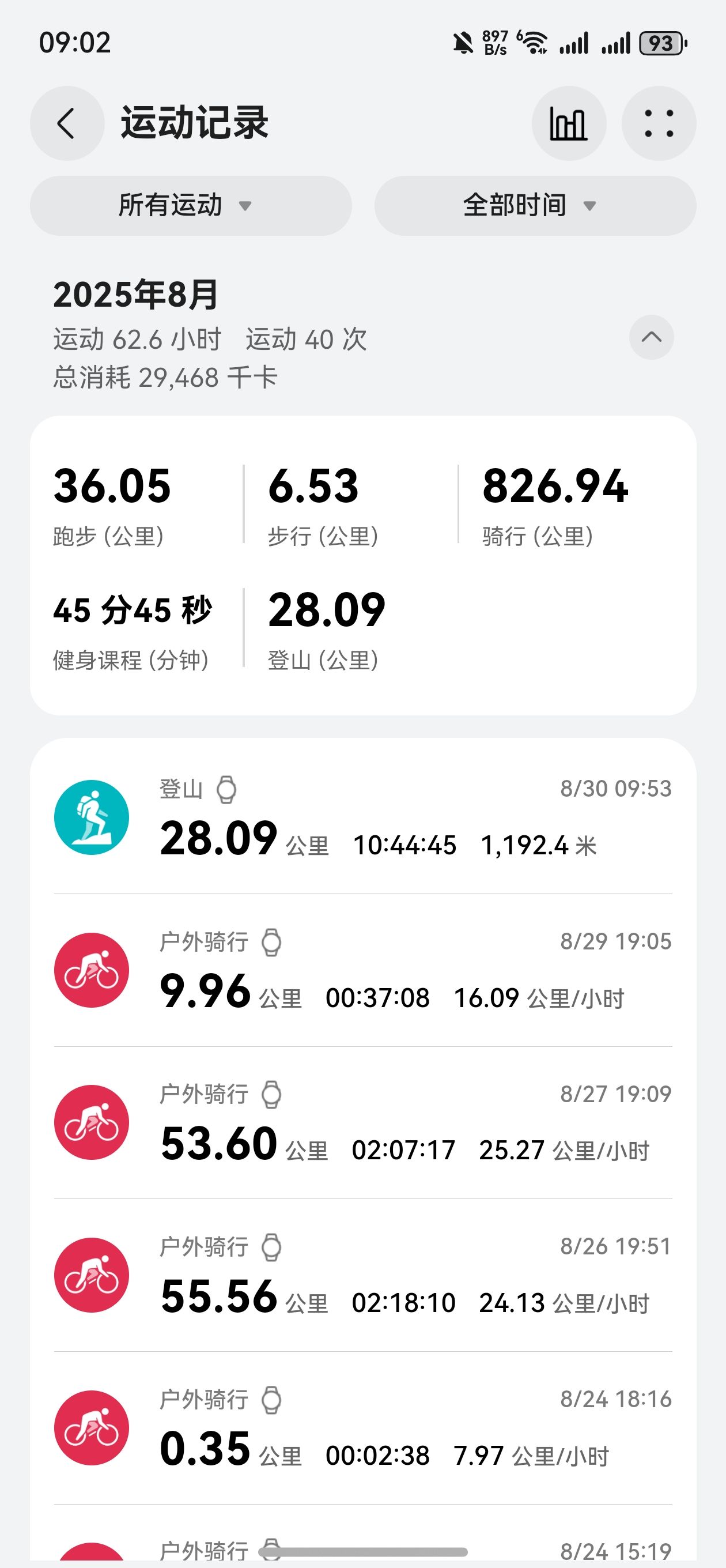
Task: Open the four-dot more options menu
Action: coord(659,123)
